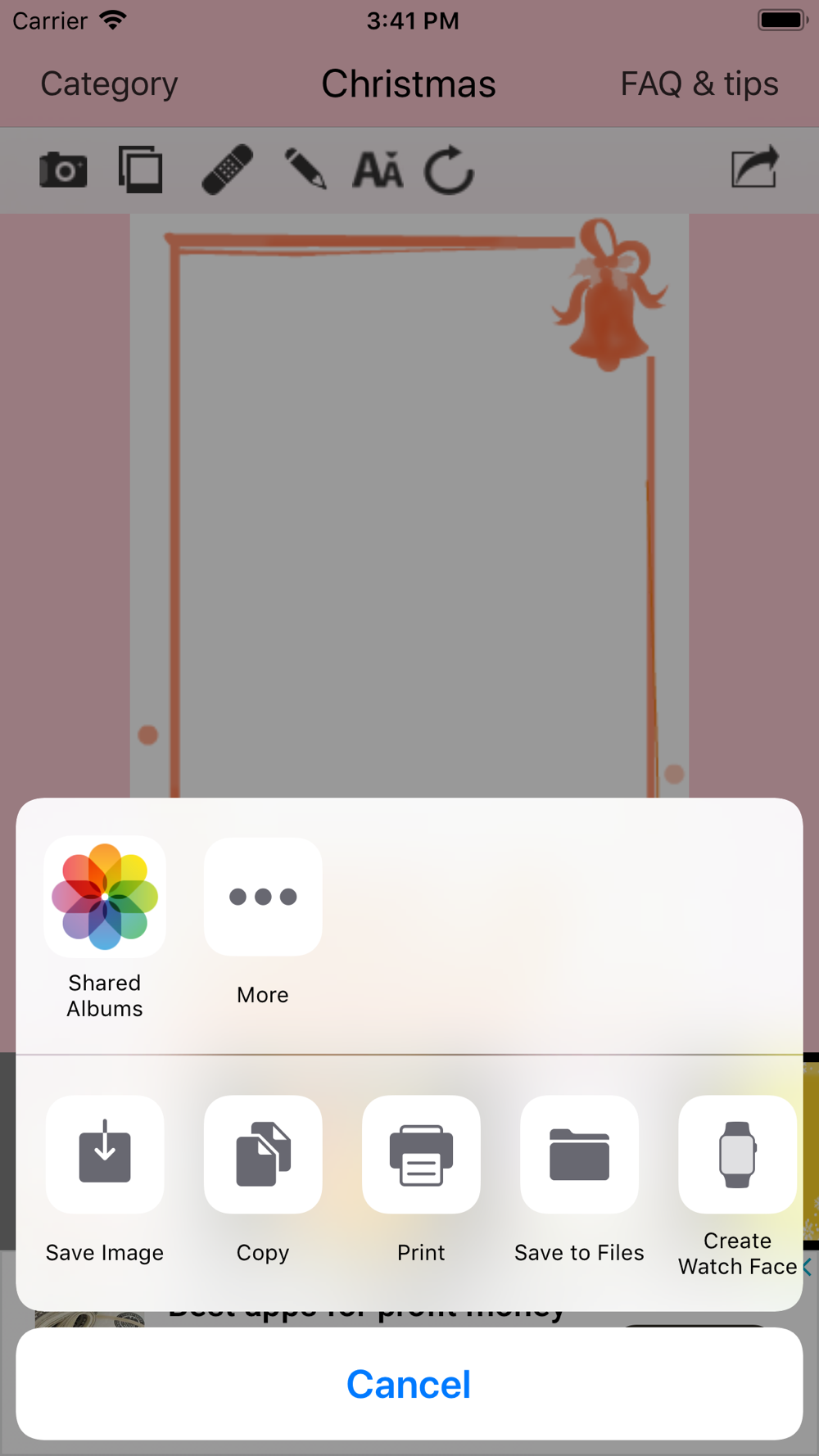
Task: Cancel the share sheet
Action: tap(409, 1384)
